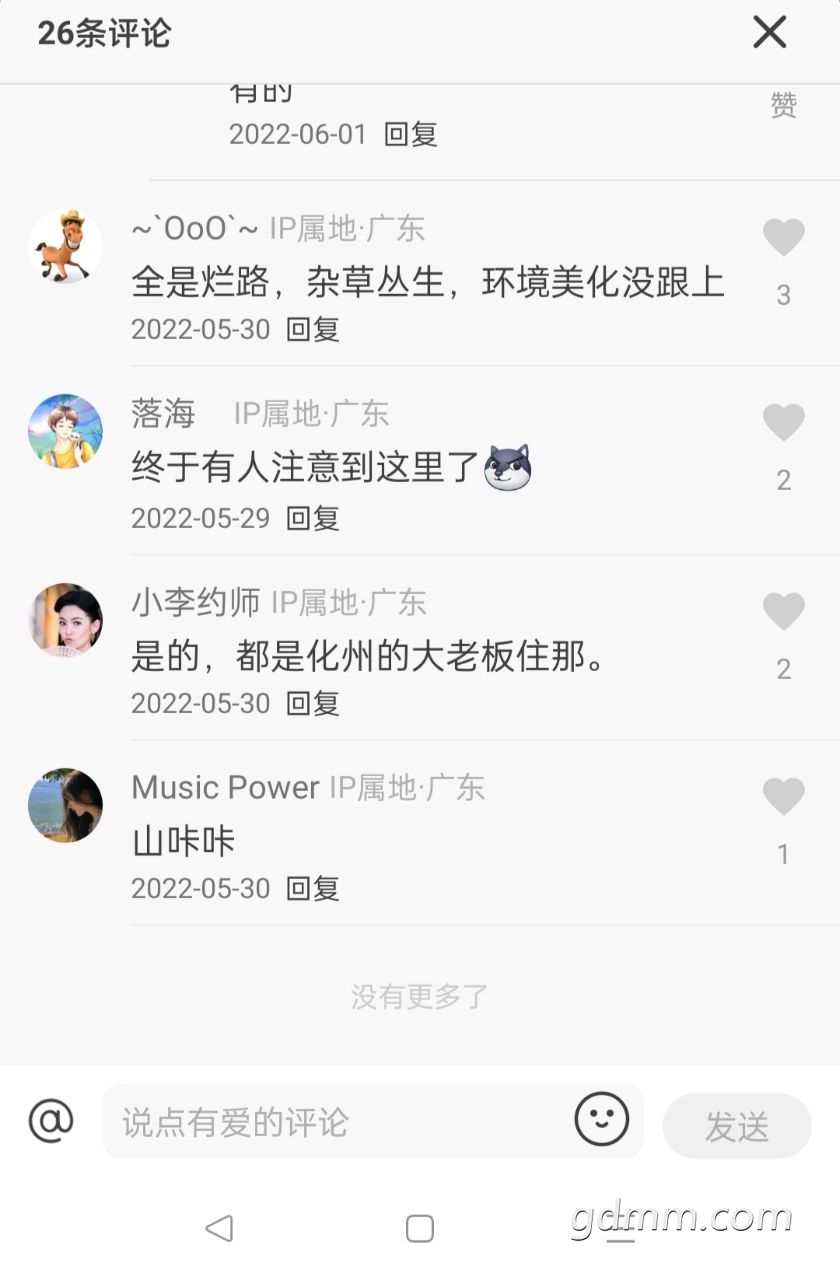
Task: Like 小李约师's comment
Action: click(x=783, y=611)
